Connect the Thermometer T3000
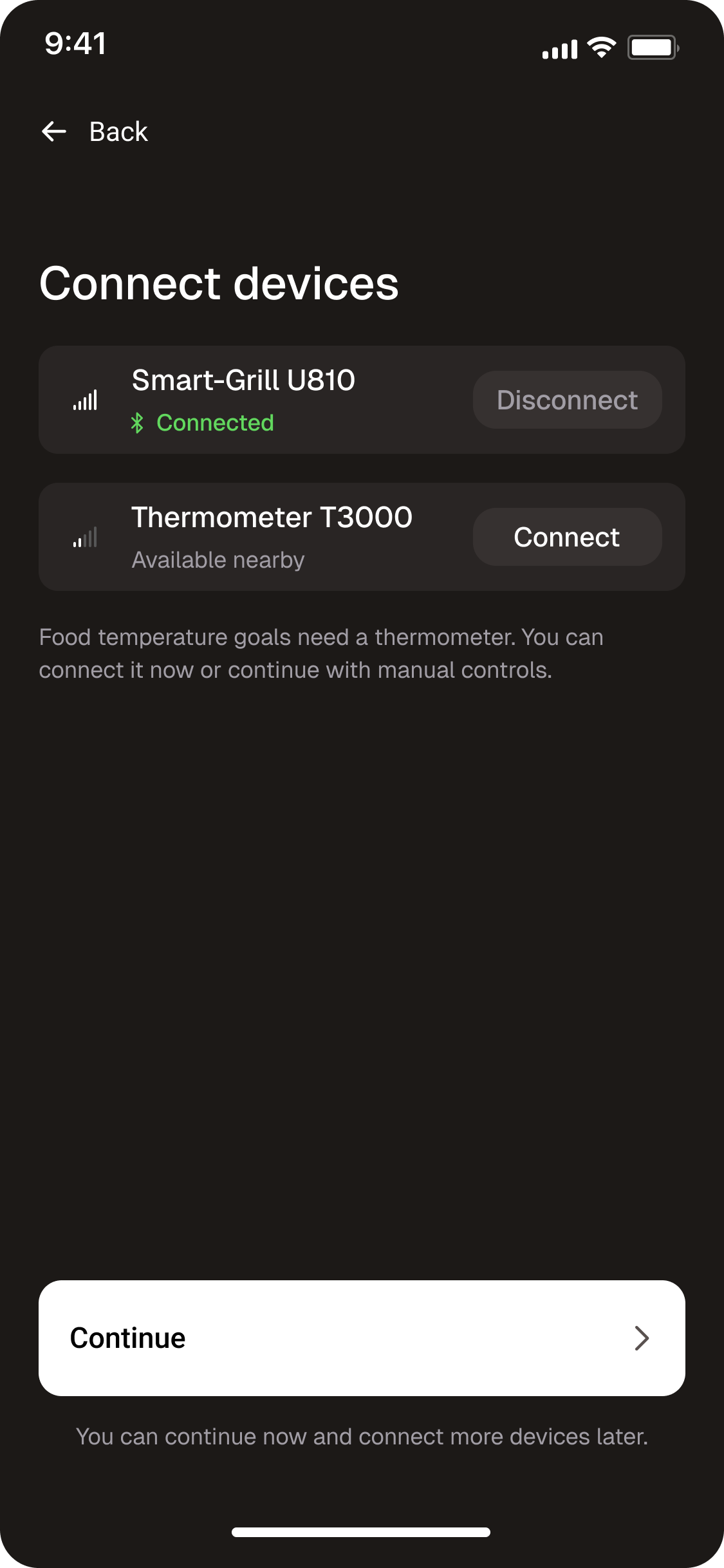The width and height of the screenshot is (724, 1568). (567, 537)
